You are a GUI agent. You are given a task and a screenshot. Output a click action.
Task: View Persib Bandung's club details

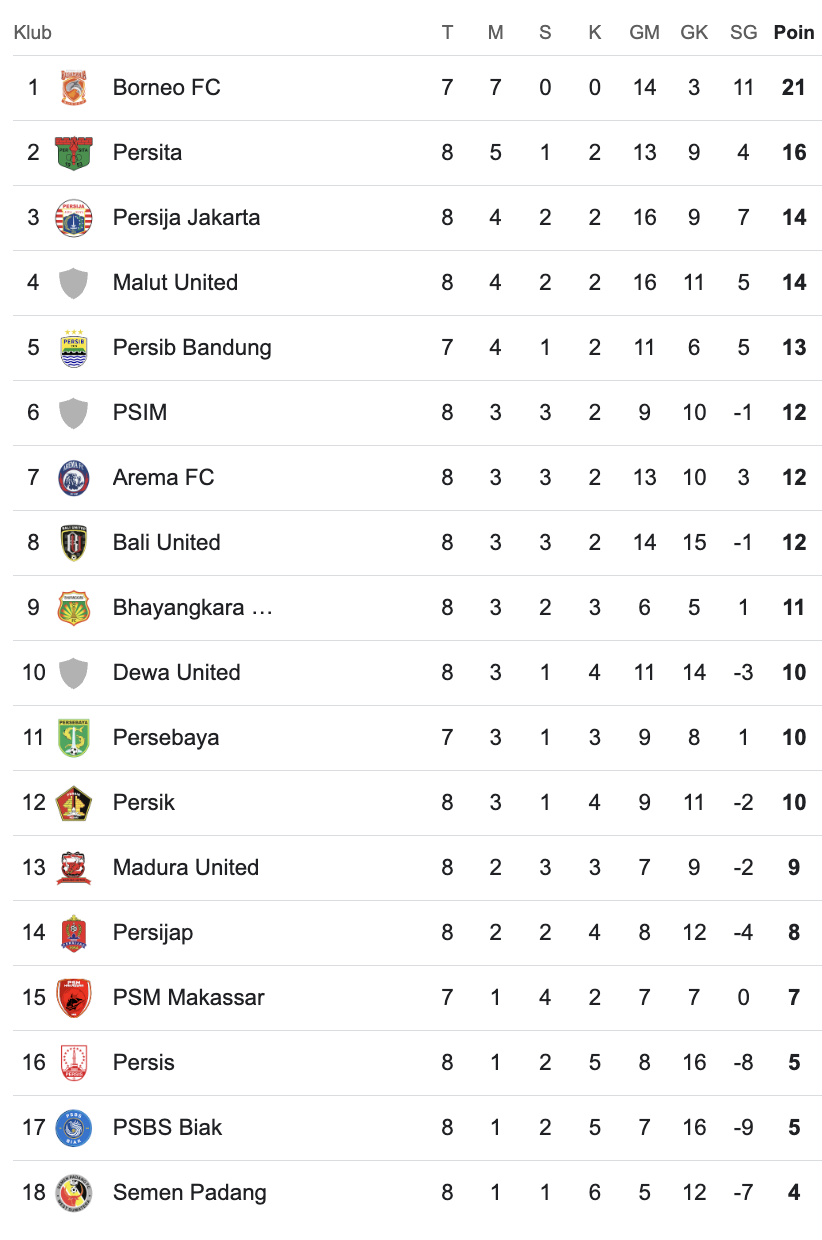192,348
